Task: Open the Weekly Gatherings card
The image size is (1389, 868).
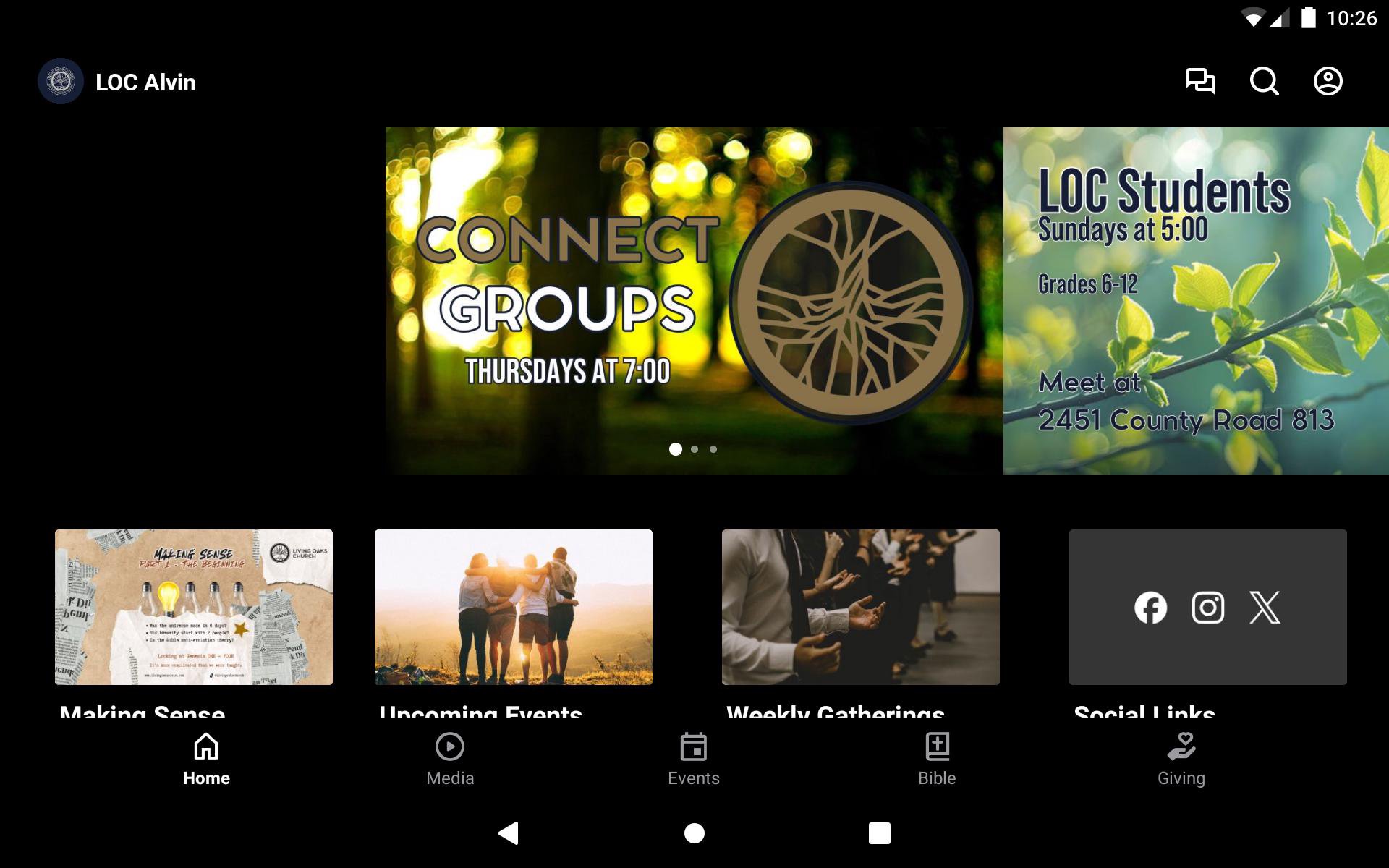Action: pos(860,607)
